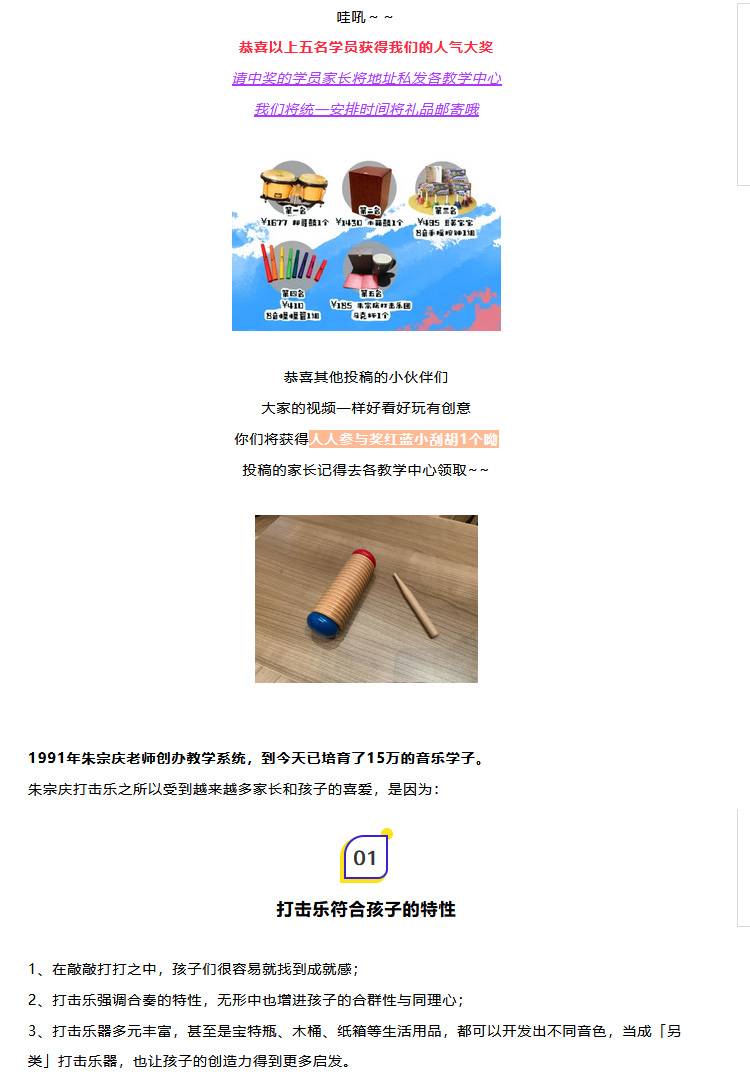Enlarge the five-prize award picture
The height and width of the screenshot is (1089, 750).
(366, 245)
